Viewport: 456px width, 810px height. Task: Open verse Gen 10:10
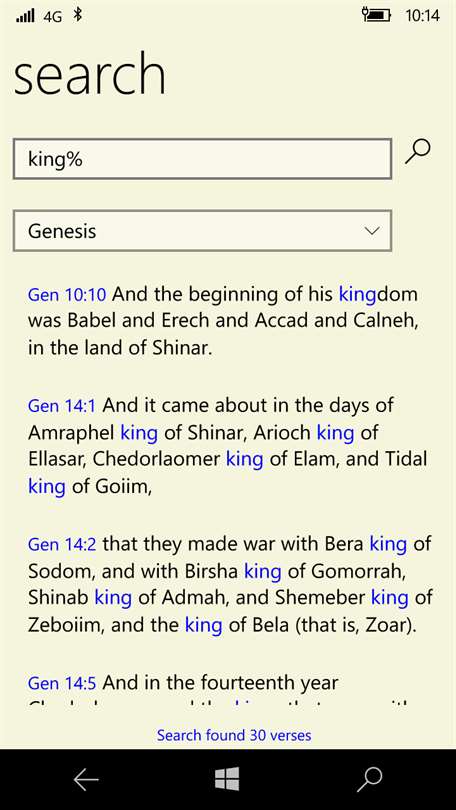(67, 294)
